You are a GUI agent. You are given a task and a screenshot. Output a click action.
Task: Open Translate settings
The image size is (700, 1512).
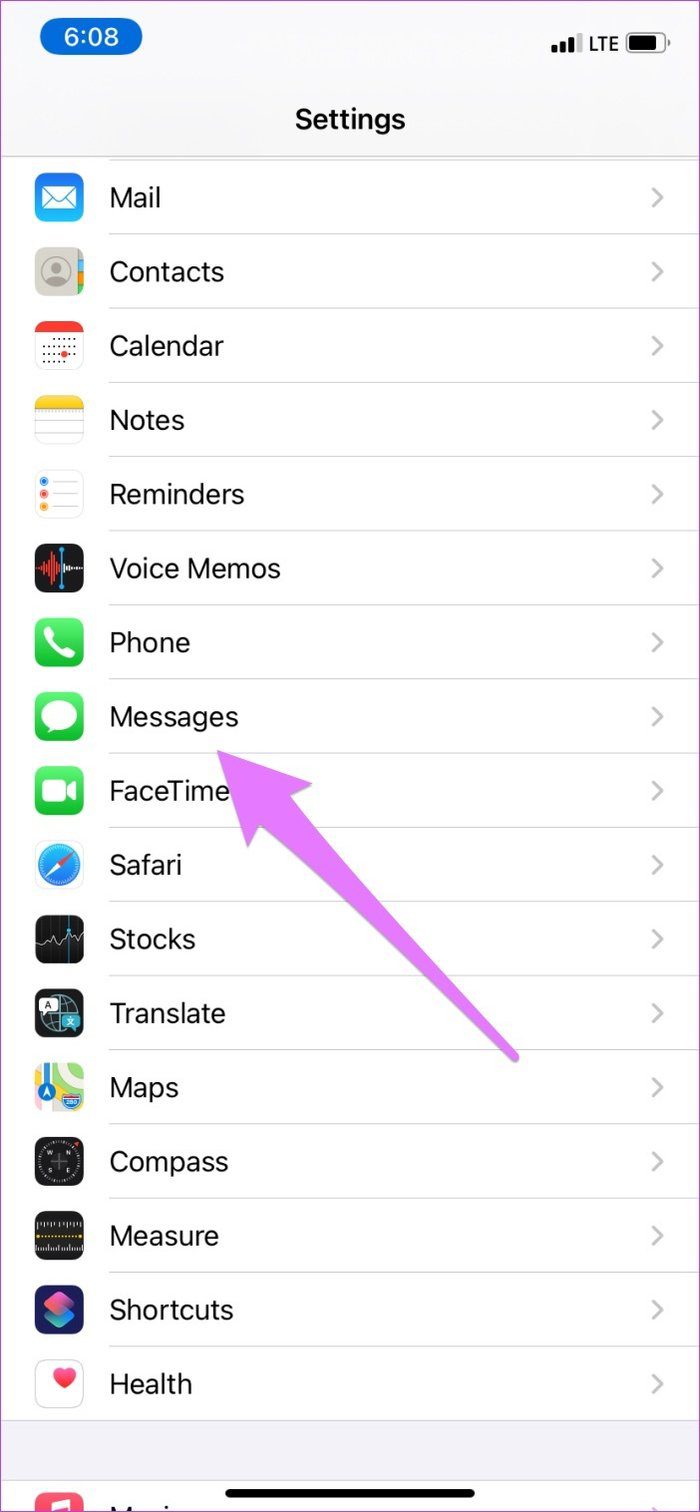pos(350,1012)
